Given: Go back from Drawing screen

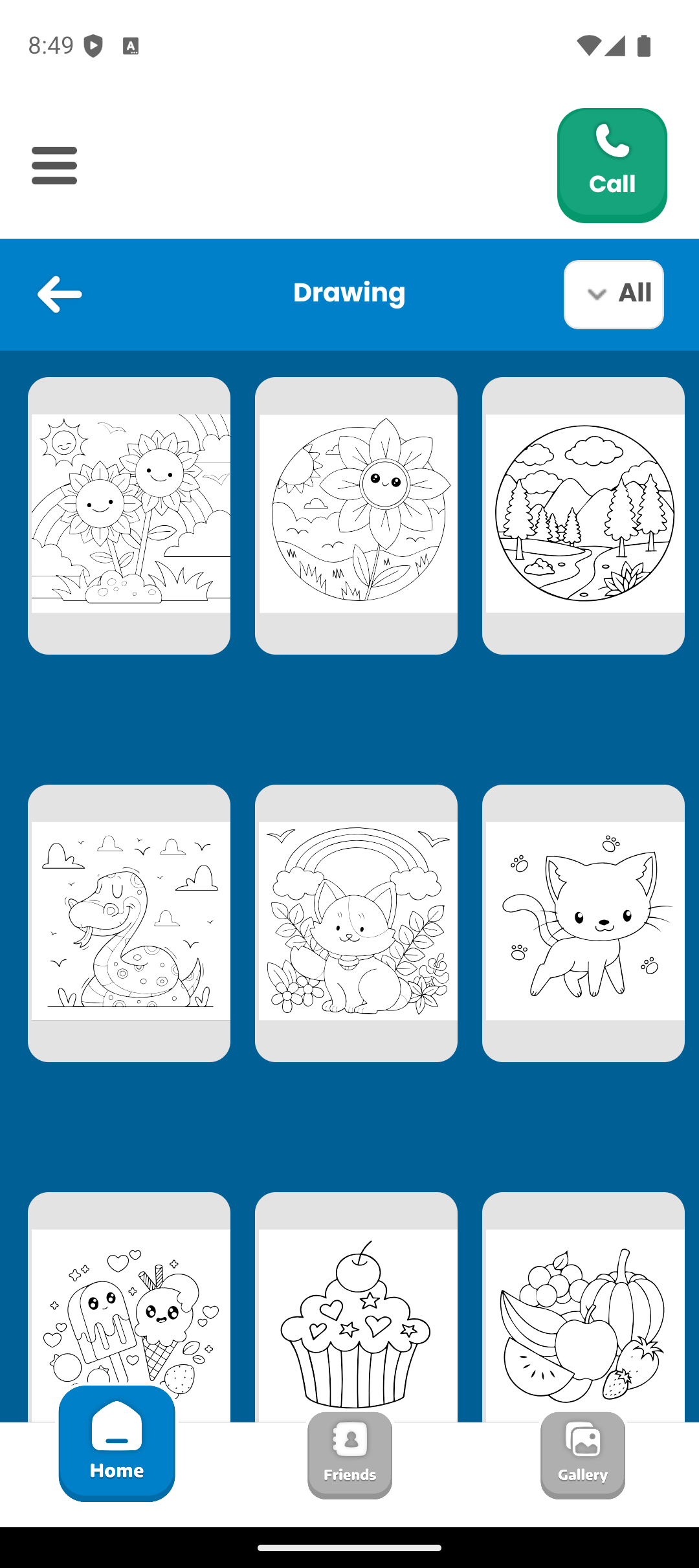Looking at the screenshot, I should point(60,294).
